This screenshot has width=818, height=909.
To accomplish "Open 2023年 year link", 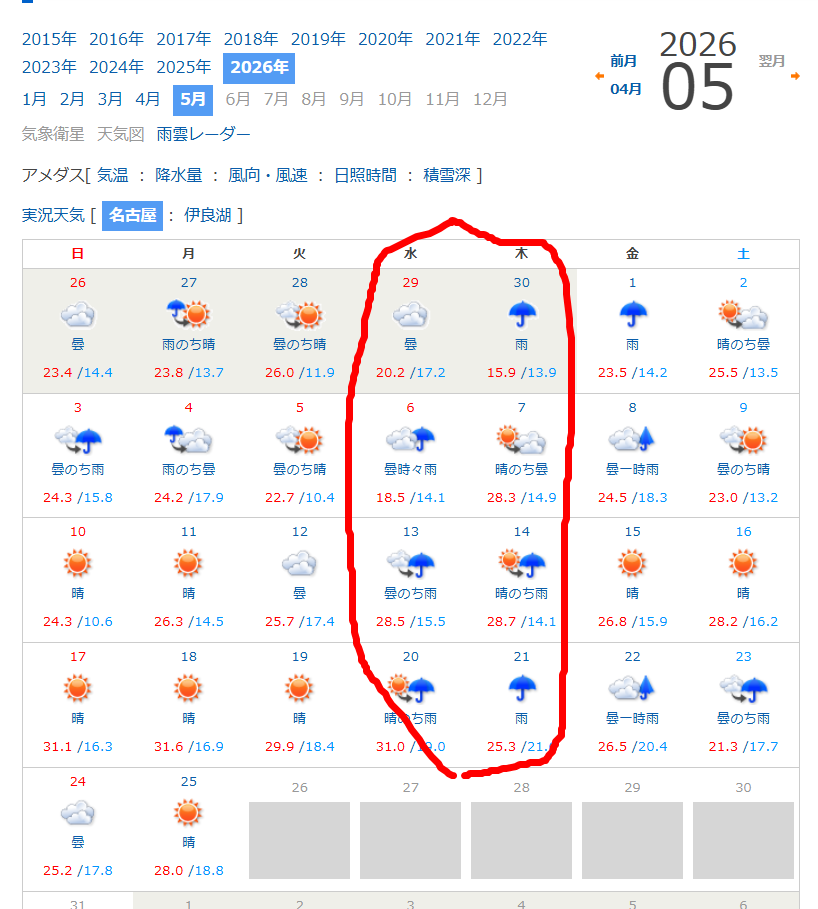I will pos(49,67).
